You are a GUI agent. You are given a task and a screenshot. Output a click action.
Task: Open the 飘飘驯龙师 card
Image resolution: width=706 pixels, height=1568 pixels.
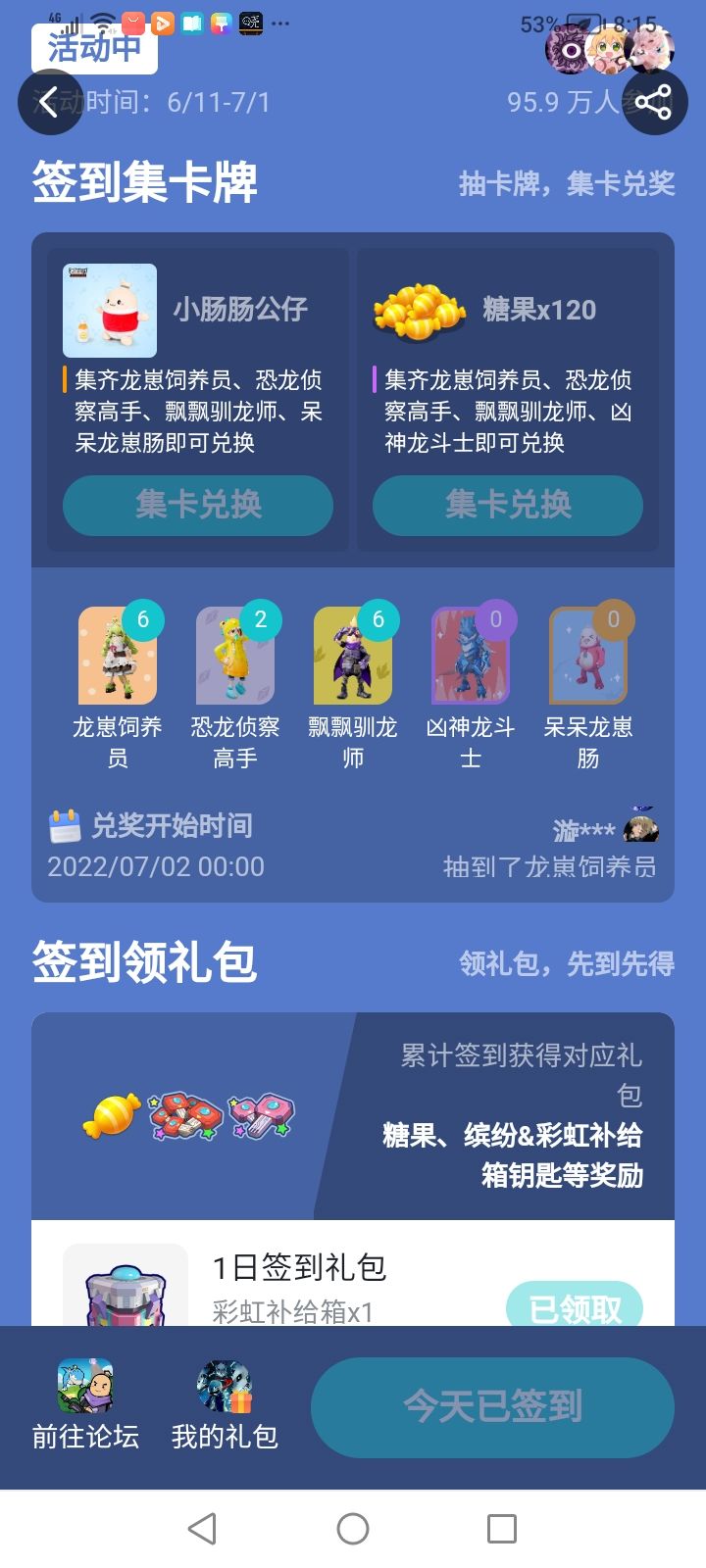click(353, 686)
